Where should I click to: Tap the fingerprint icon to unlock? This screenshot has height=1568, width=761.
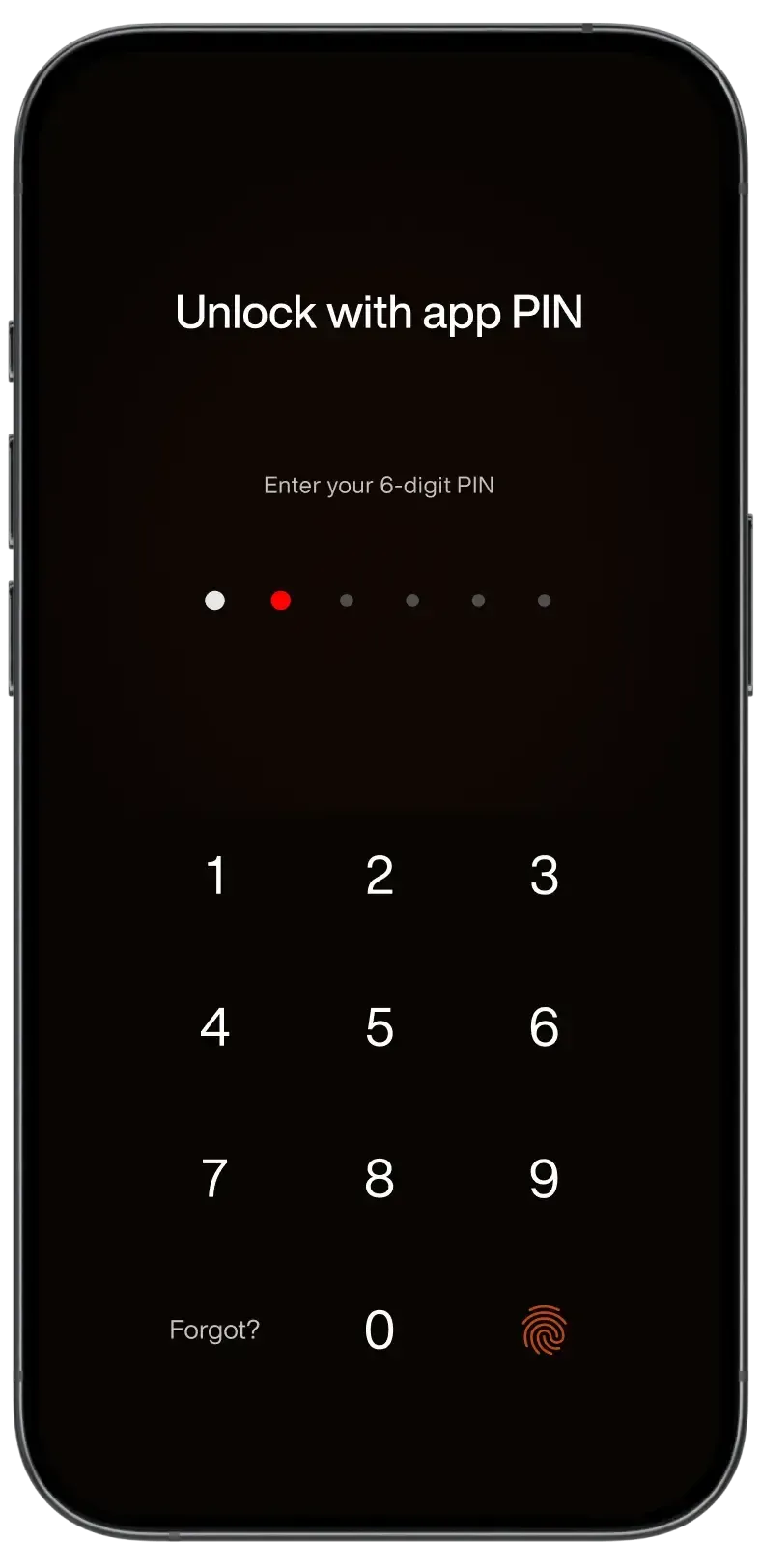coord(542,1330)
